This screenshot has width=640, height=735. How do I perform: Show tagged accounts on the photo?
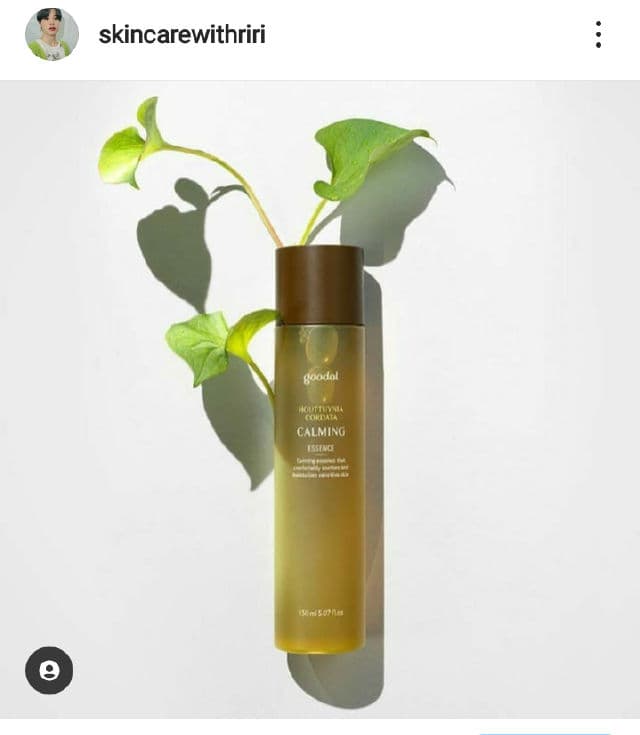click(49, 670)
